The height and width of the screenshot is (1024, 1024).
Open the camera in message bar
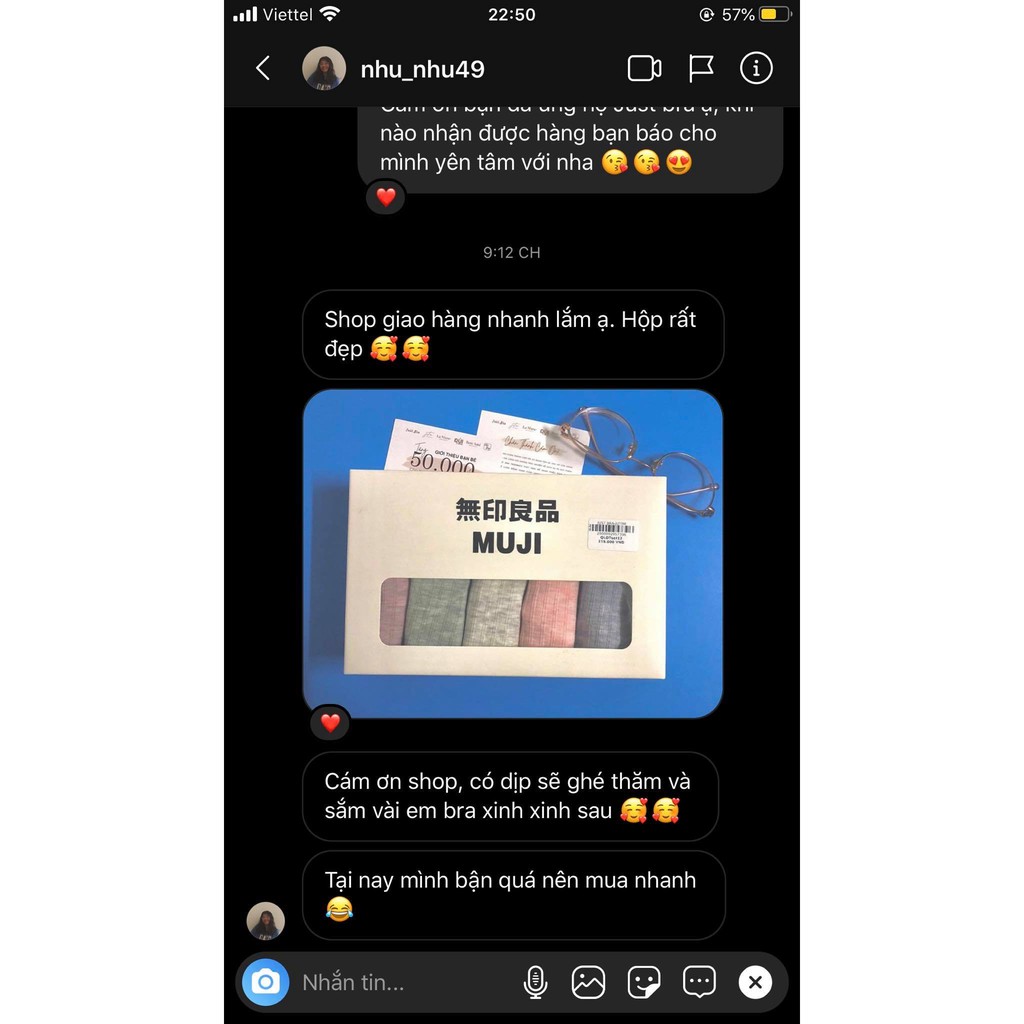point(265,982)
